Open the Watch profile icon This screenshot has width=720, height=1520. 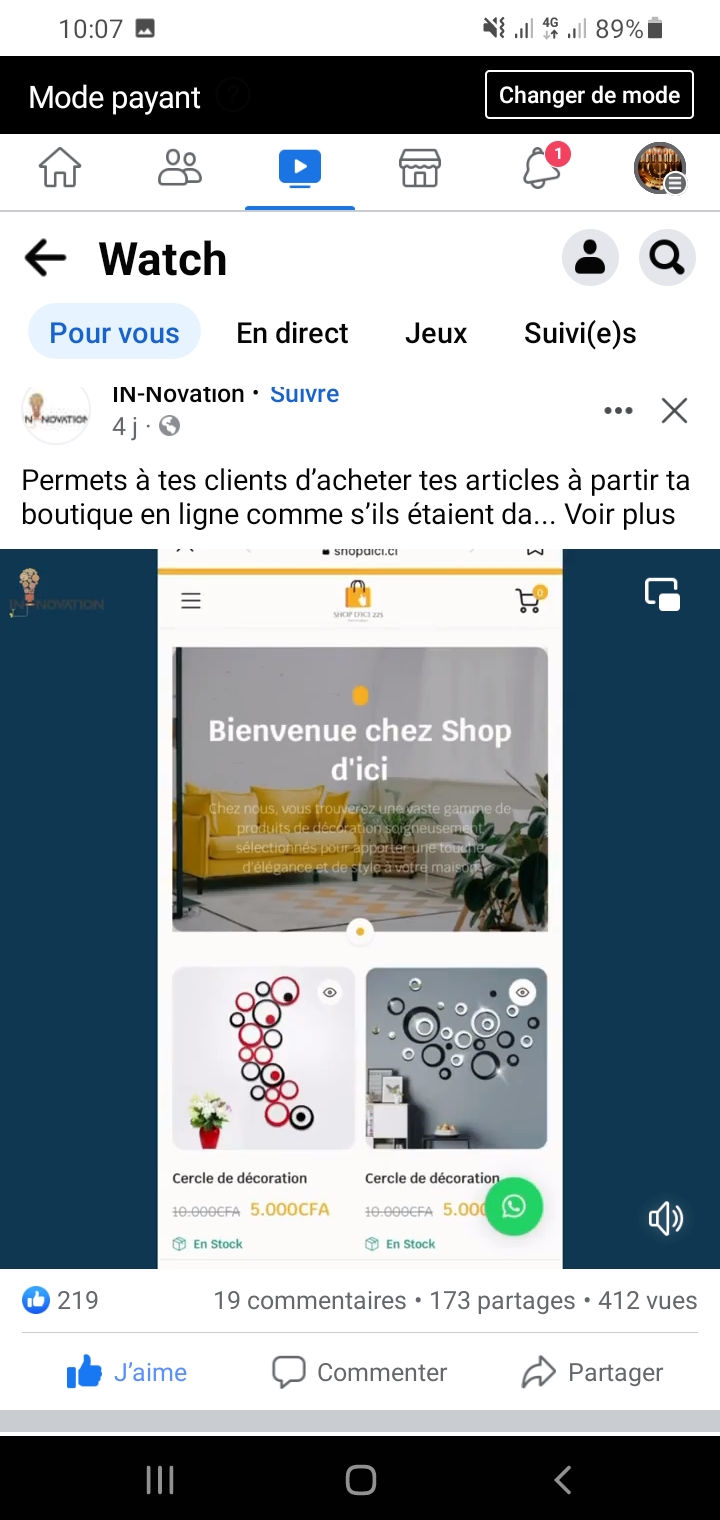(590, 259)
